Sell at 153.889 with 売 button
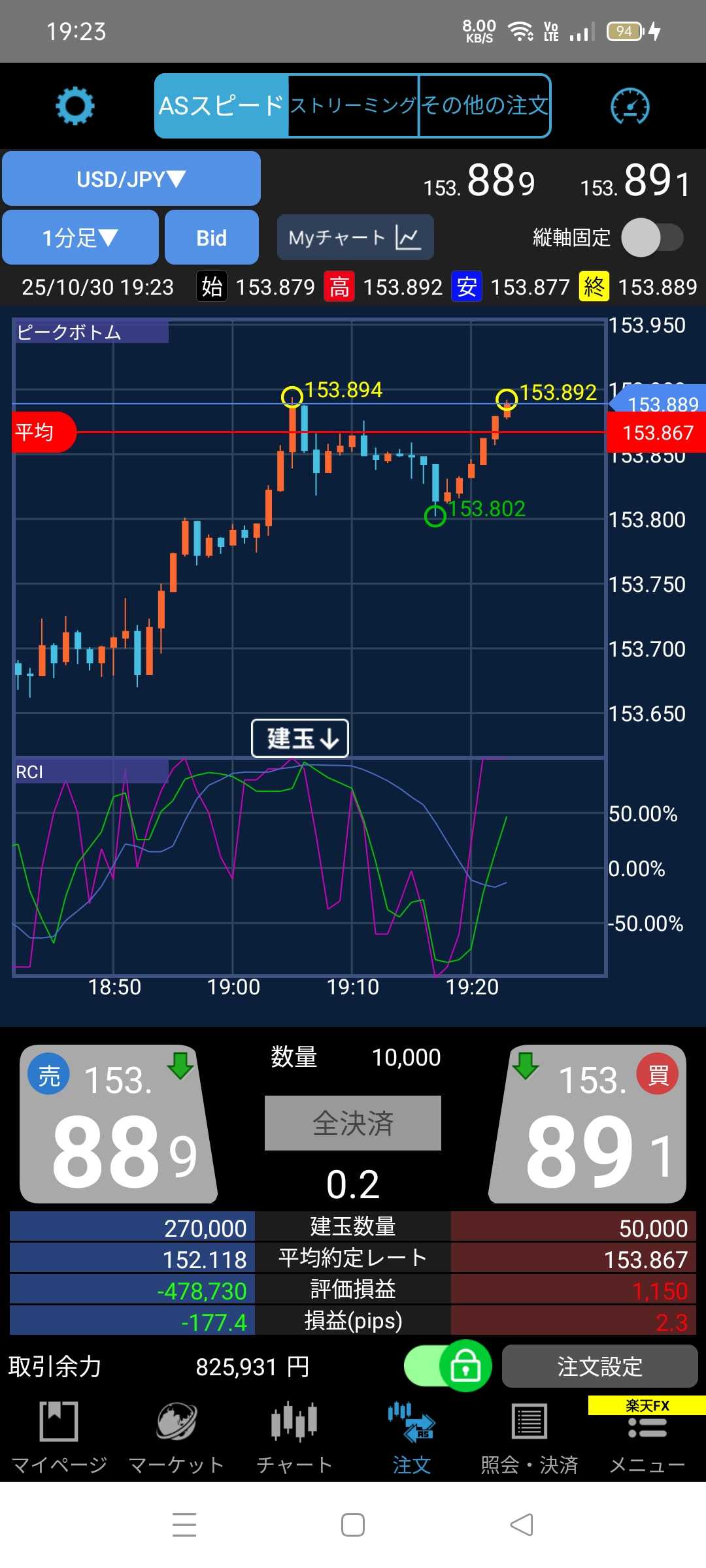 (x=118, y=1125)
